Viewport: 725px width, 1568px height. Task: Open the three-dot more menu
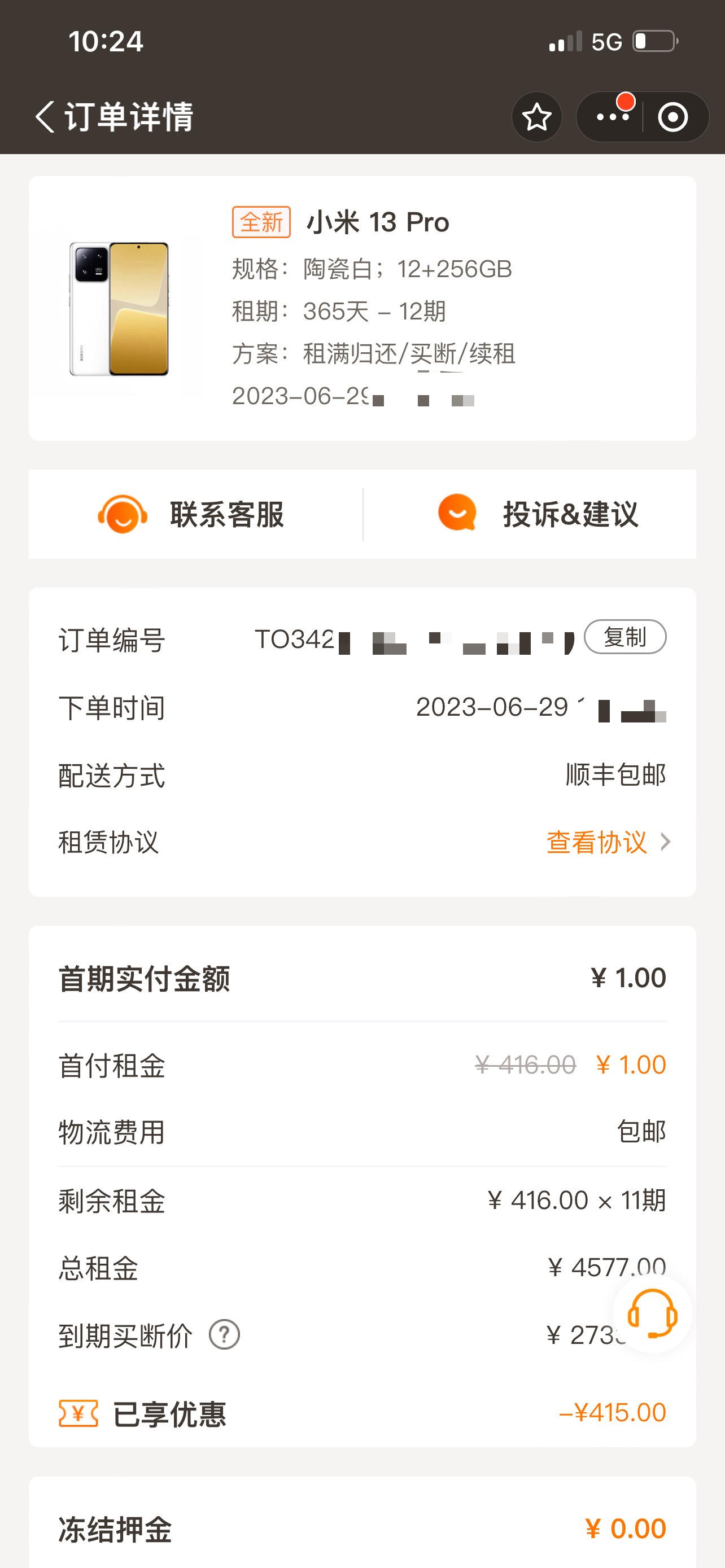[x=612, y=117]
